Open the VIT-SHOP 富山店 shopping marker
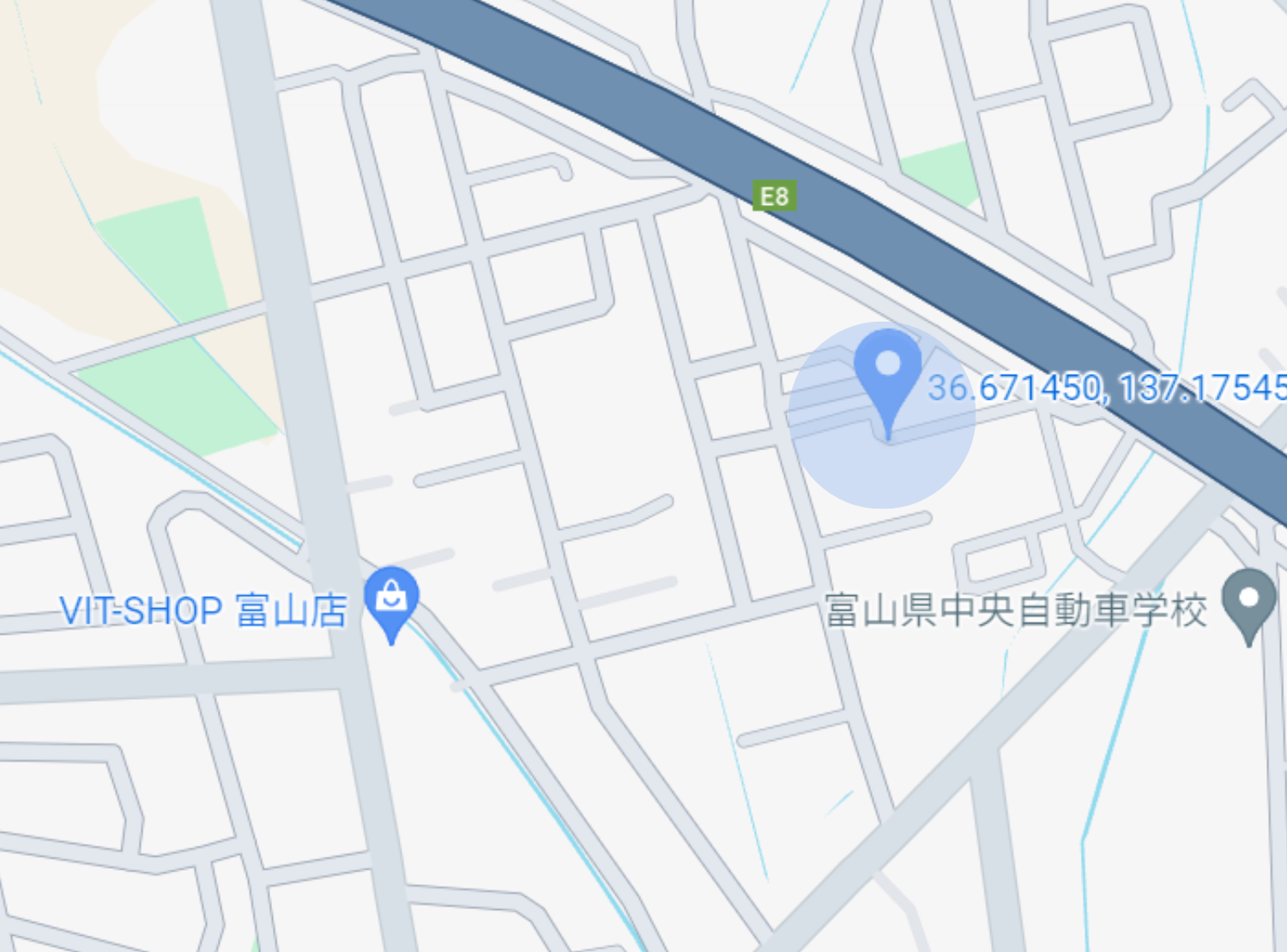 [391, 597]
